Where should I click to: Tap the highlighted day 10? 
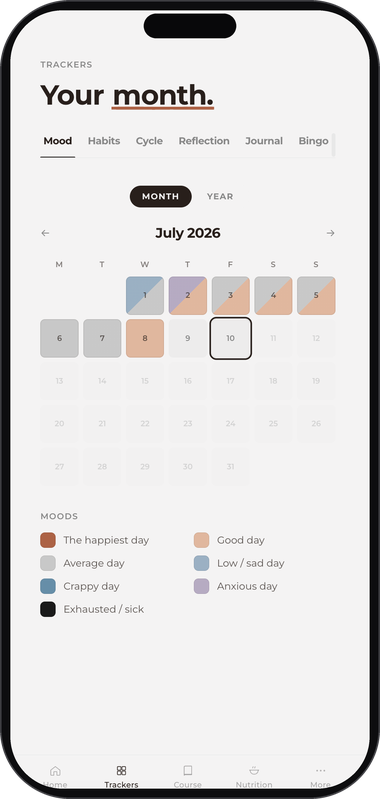click(x=231, y=338)
